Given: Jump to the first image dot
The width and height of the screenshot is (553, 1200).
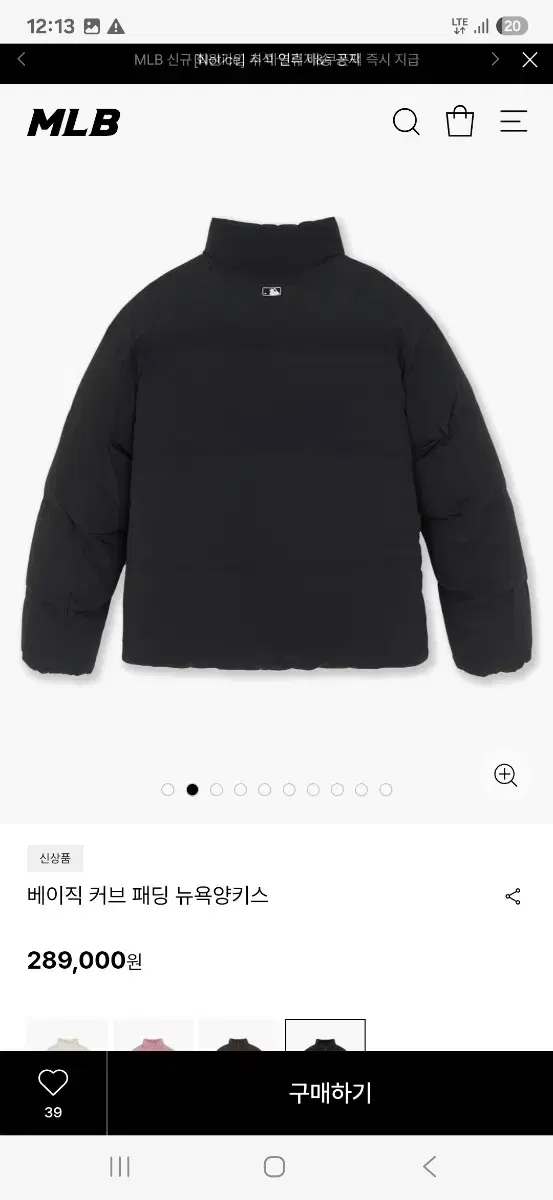Looking at the screenshot, I should click(x=168, y=789).
